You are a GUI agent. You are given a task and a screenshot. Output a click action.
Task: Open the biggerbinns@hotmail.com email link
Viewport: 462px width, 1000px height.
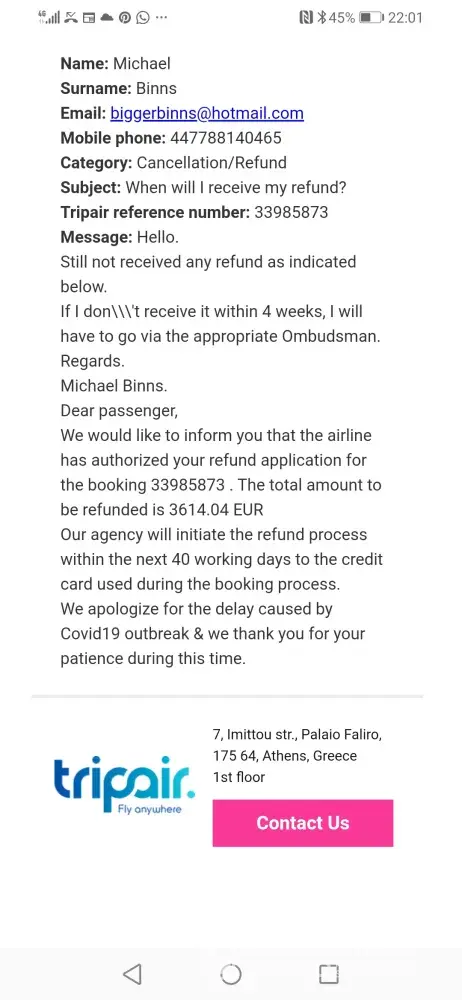207,114
